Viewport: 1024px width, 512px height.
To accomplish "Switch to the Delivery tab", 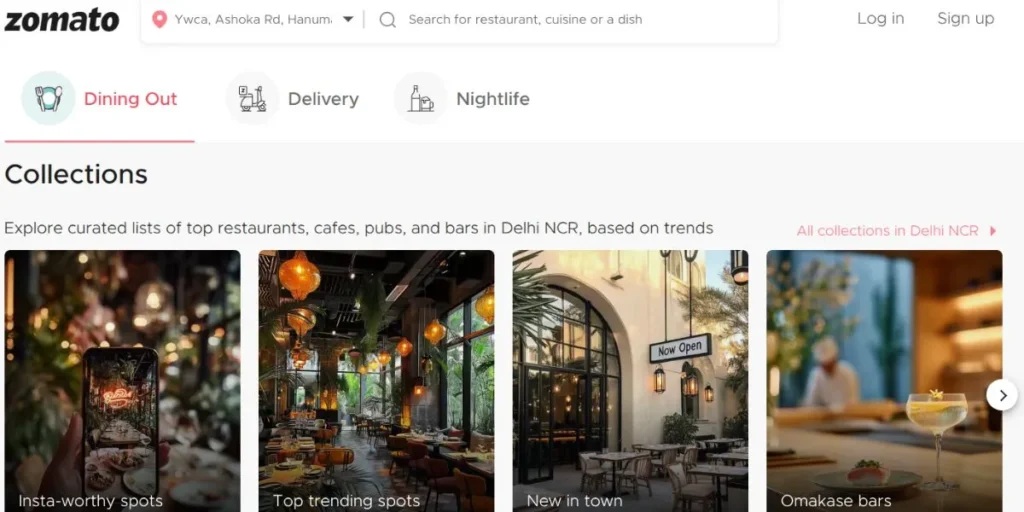I will coord(322,99).
